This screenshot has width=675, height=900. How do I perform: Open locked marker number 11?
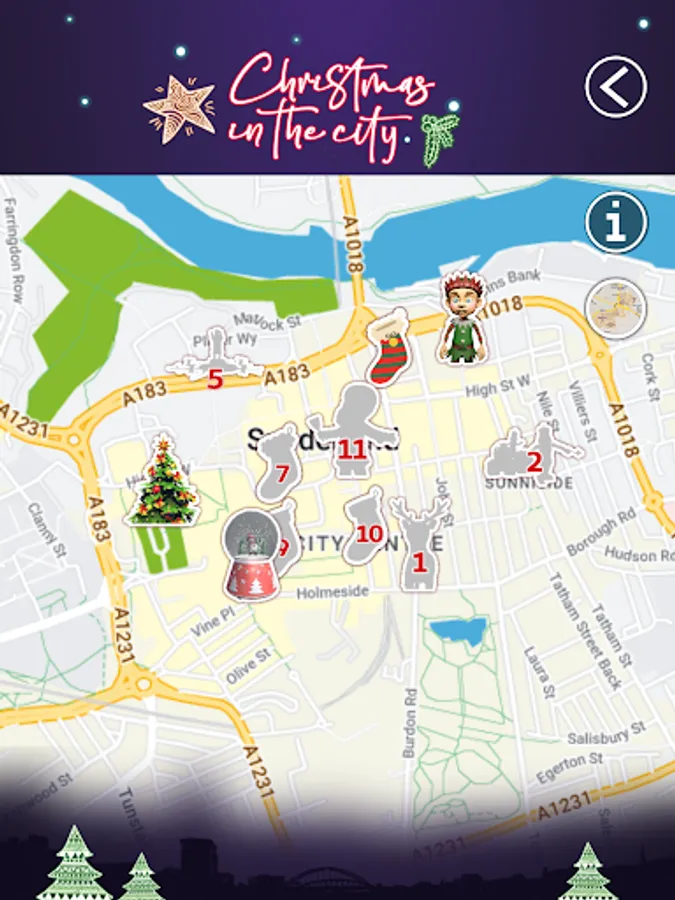[x=352, y=430]
